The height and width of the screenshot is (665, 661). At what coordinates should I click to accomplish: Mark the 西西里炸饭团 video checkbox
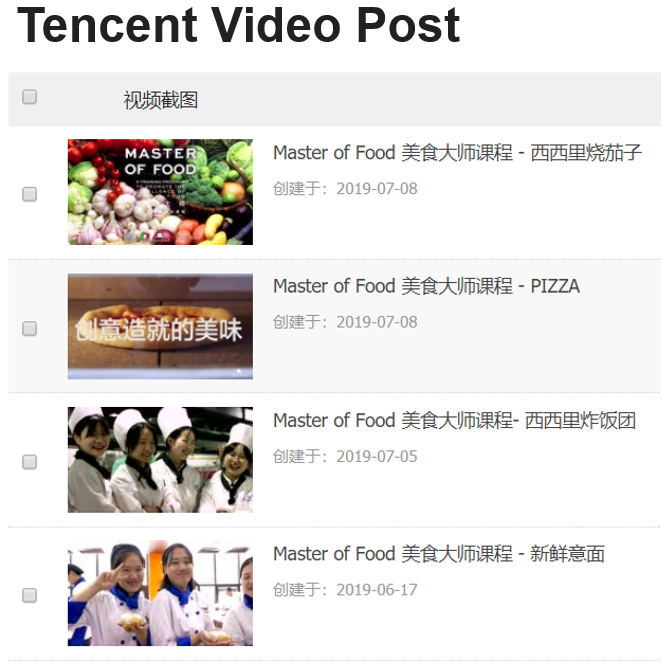pyautogui.click(x=30, y=462)
